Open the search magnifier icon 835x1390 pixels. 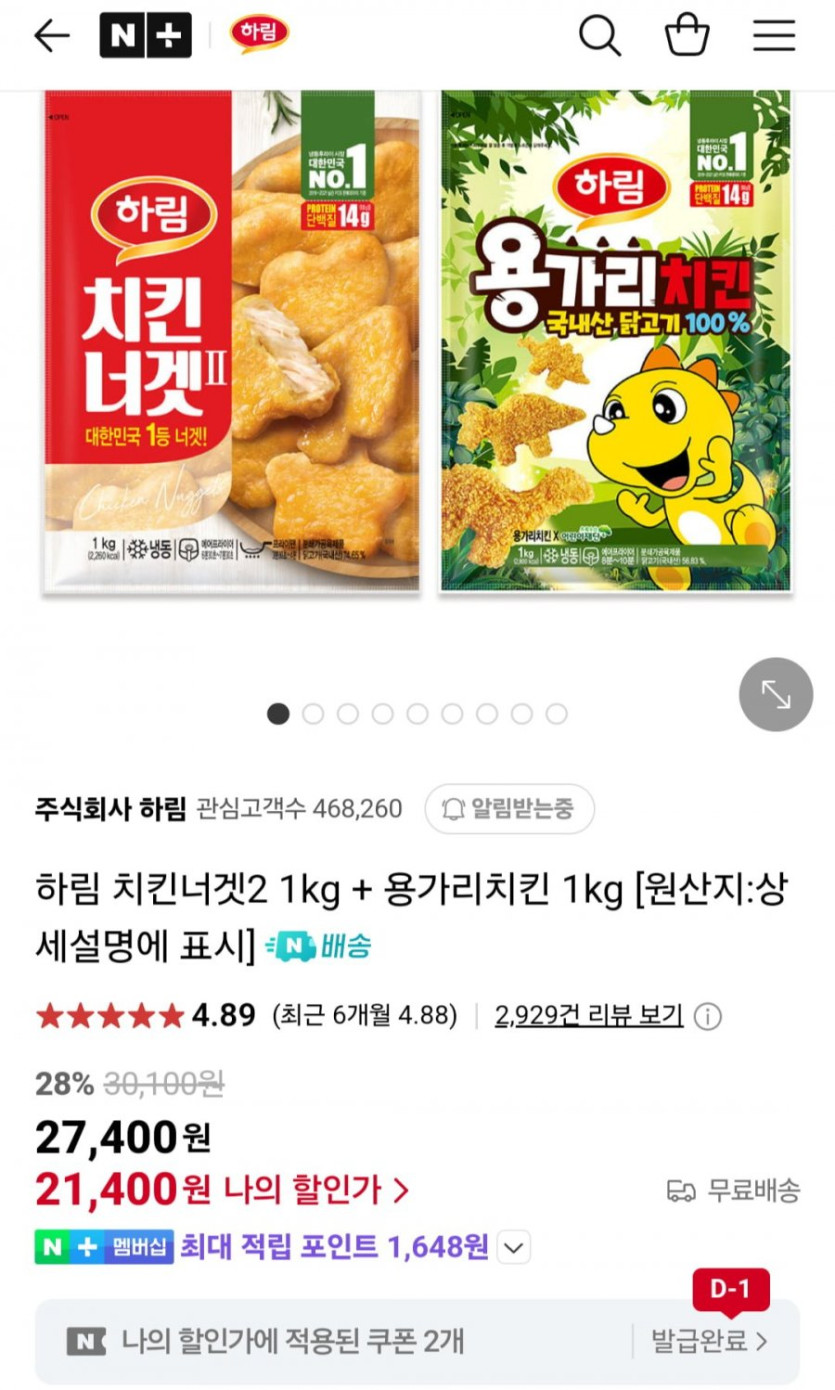coord(599,36)
